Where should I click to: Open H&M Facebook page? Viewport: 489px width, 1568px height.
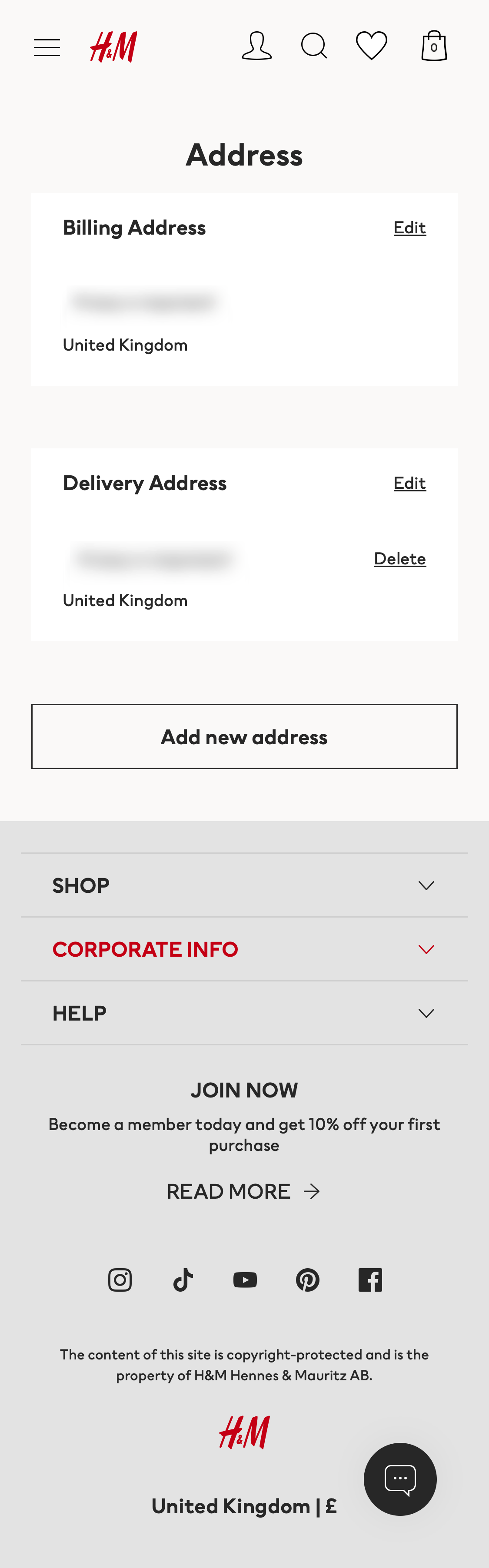370,1280
